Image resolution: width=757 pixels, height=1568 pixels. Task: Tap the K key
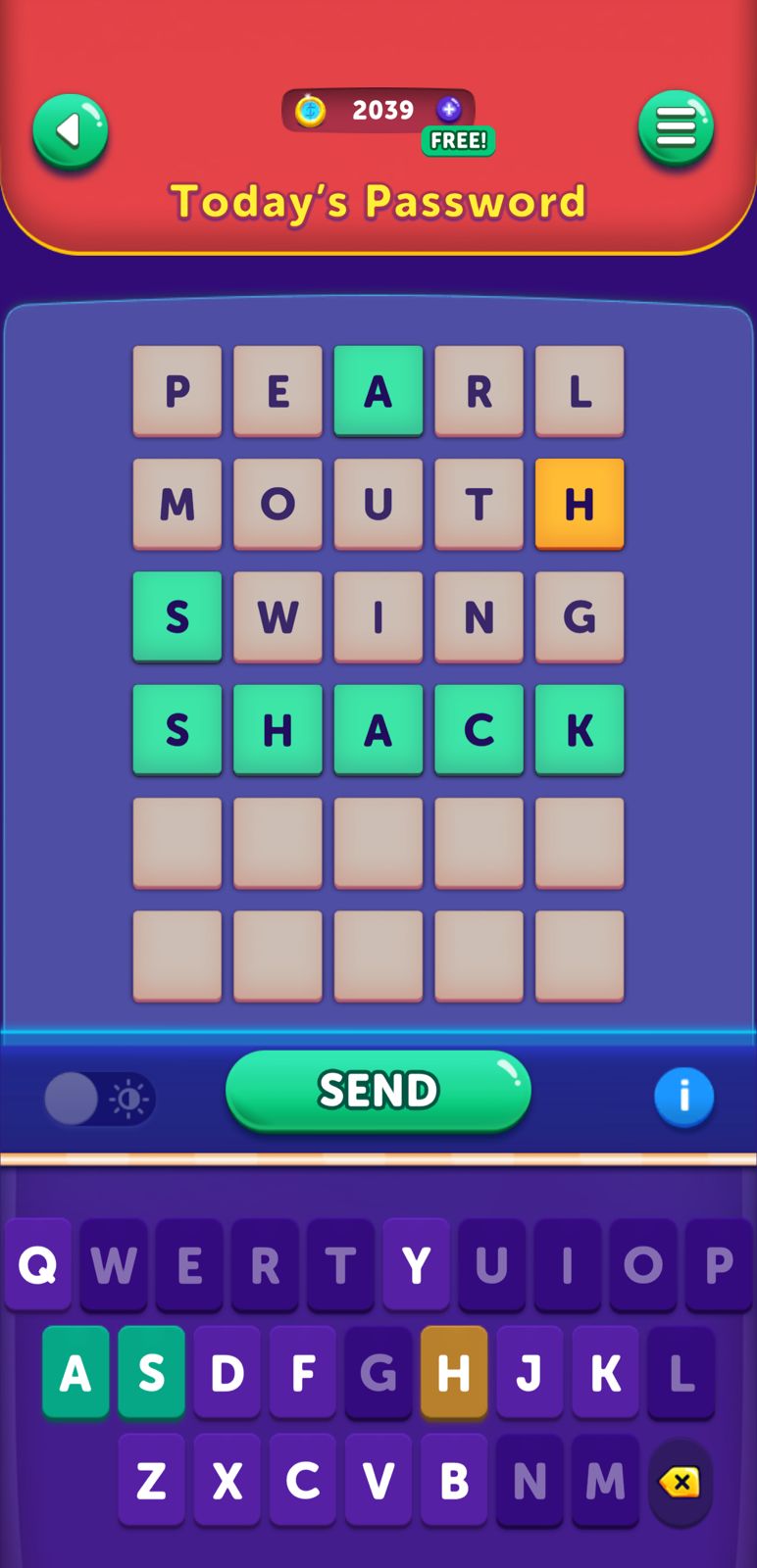604,1372
